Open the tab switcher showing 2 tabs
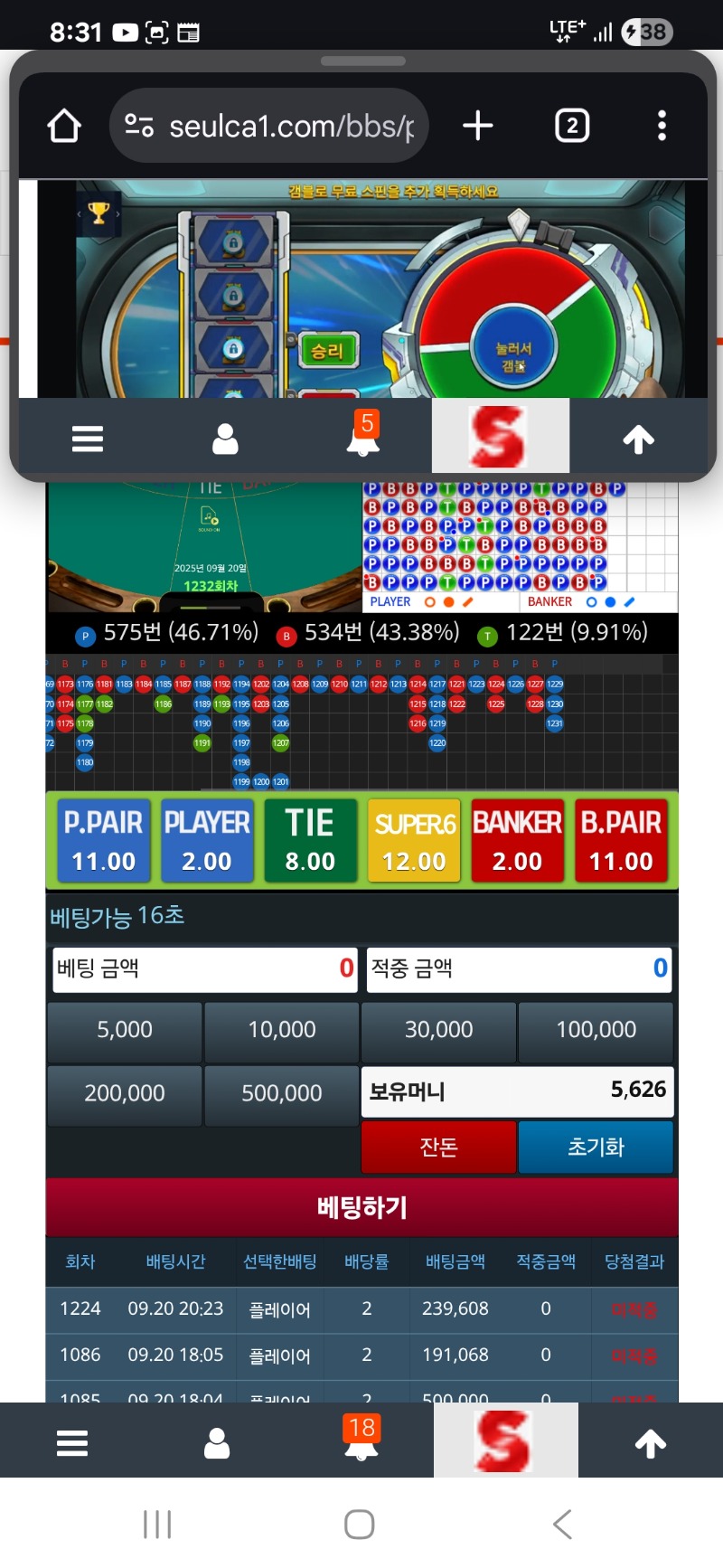 pyautogui.click(x=571, y=126)
